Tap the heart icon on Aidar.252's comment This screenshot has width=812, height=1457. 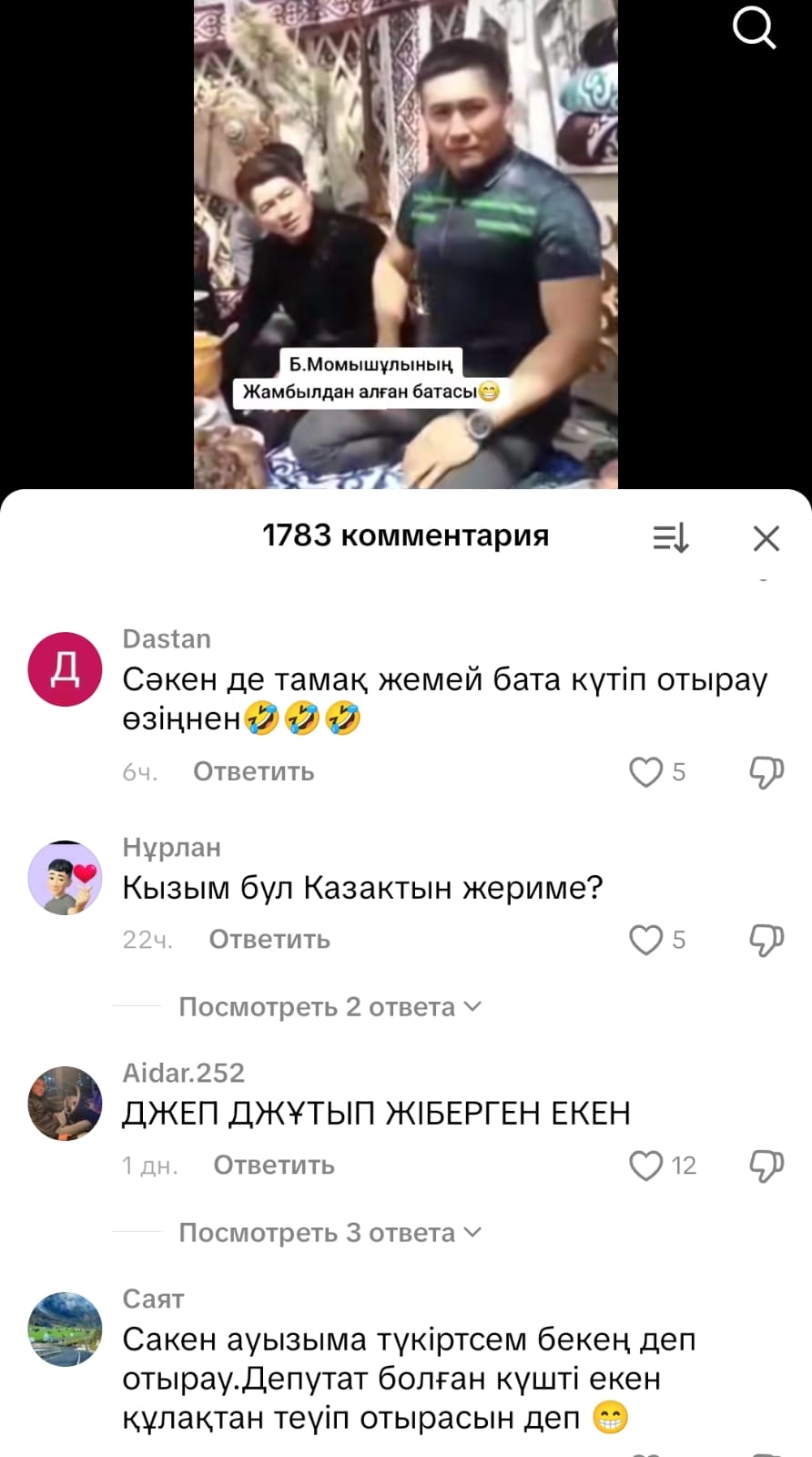tap(646, 1166)
